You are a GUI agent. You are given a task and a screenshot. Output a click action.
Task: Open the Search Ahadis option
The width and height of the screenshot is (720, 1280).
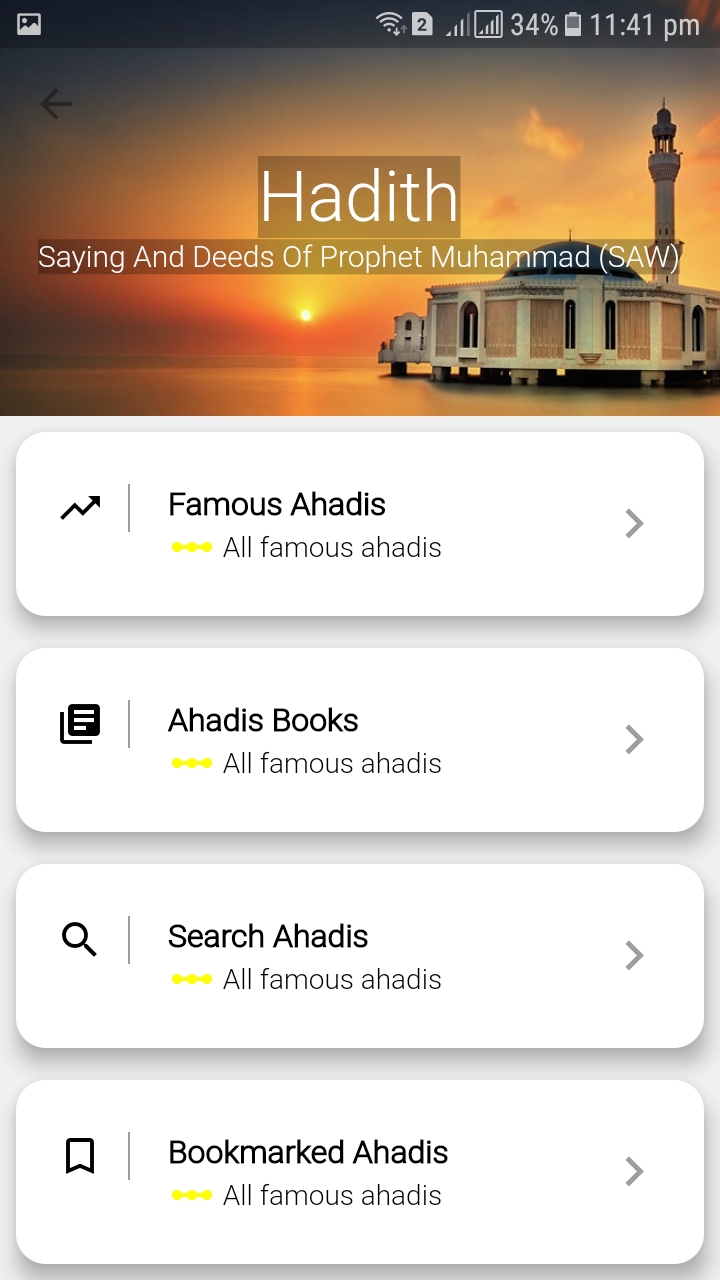click(360, 956)
